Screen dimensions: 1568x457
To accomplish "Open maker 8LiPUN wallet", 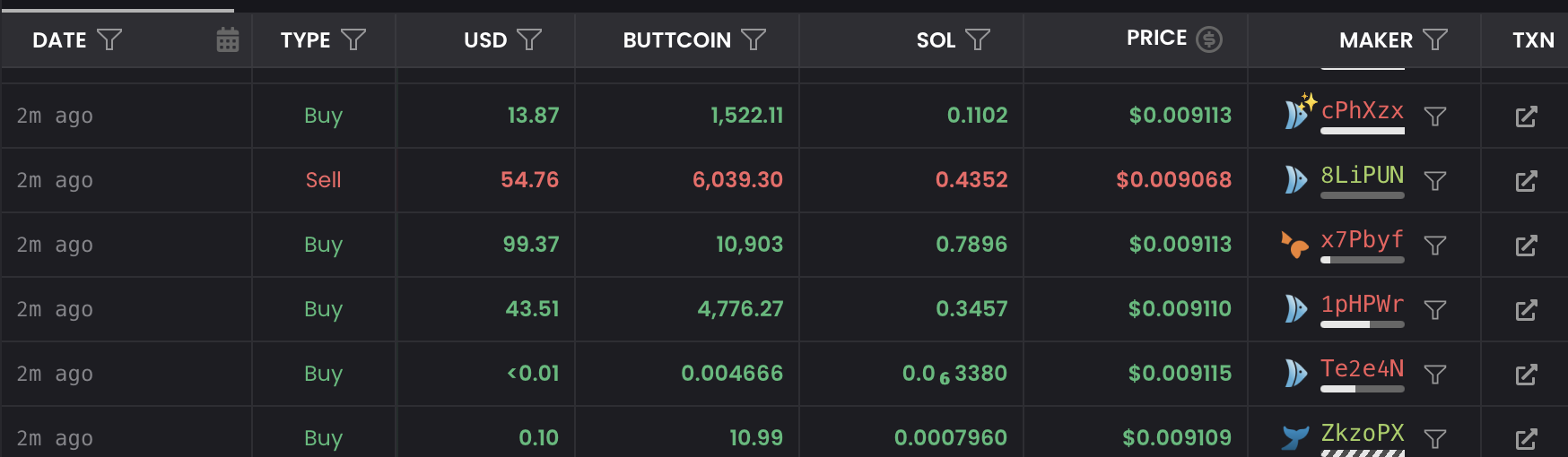I will pos(1362,176).
